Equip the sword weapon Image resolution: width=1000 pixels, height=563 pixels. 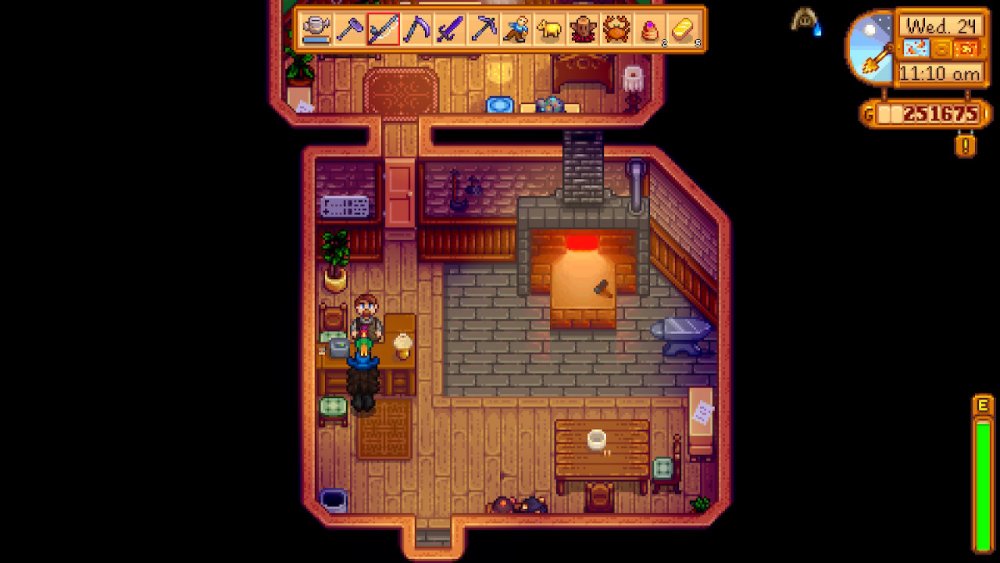point(450,30)
